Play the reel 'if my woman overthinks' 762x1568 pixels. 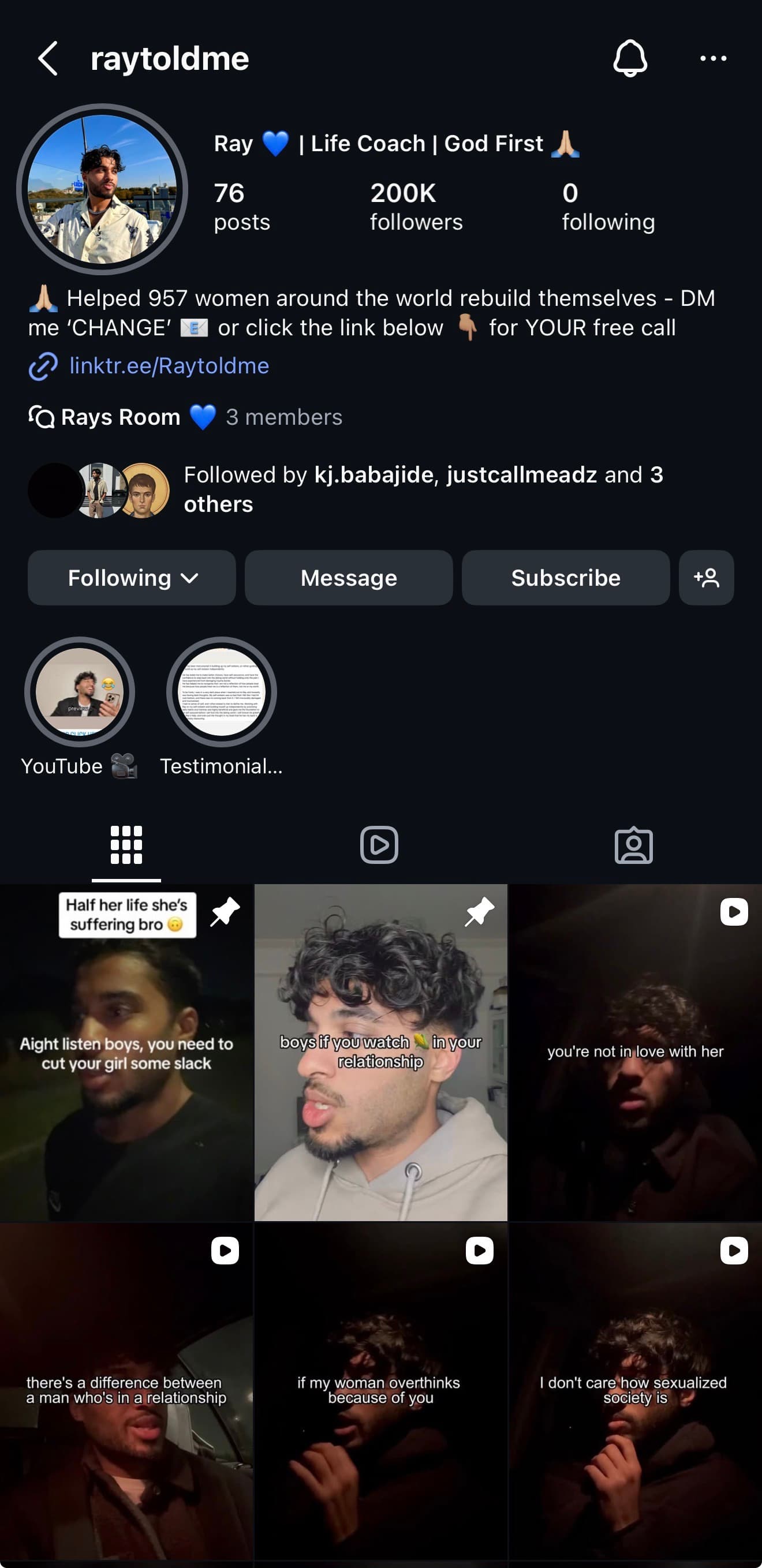pyautogui.click(x=380, y=1394)
